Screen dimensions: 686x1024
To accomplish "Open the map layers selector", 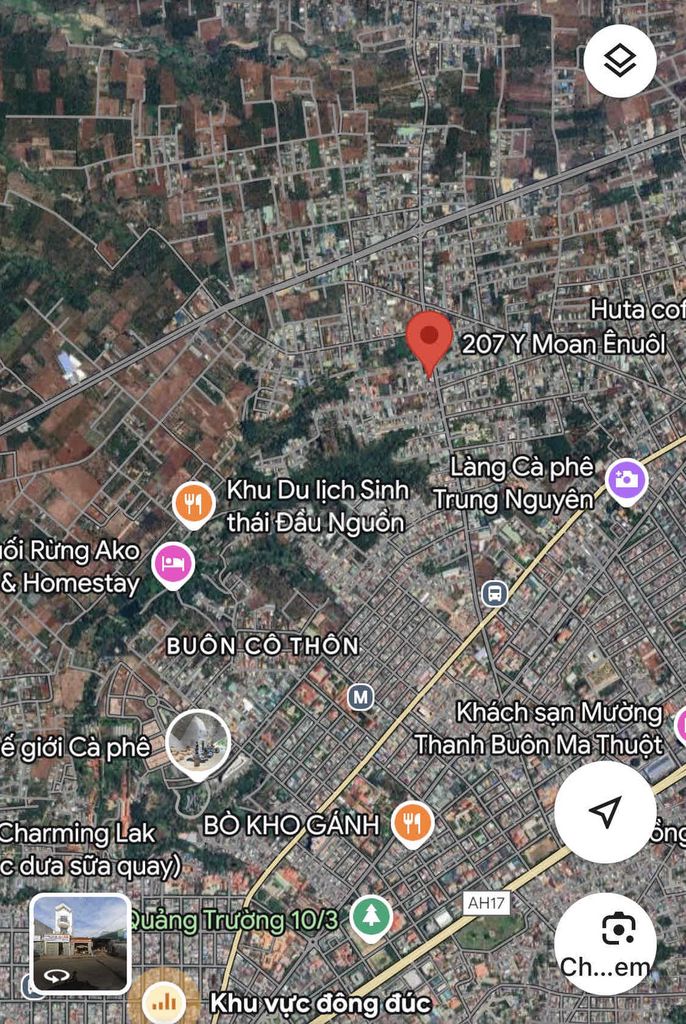I will 620,61.
